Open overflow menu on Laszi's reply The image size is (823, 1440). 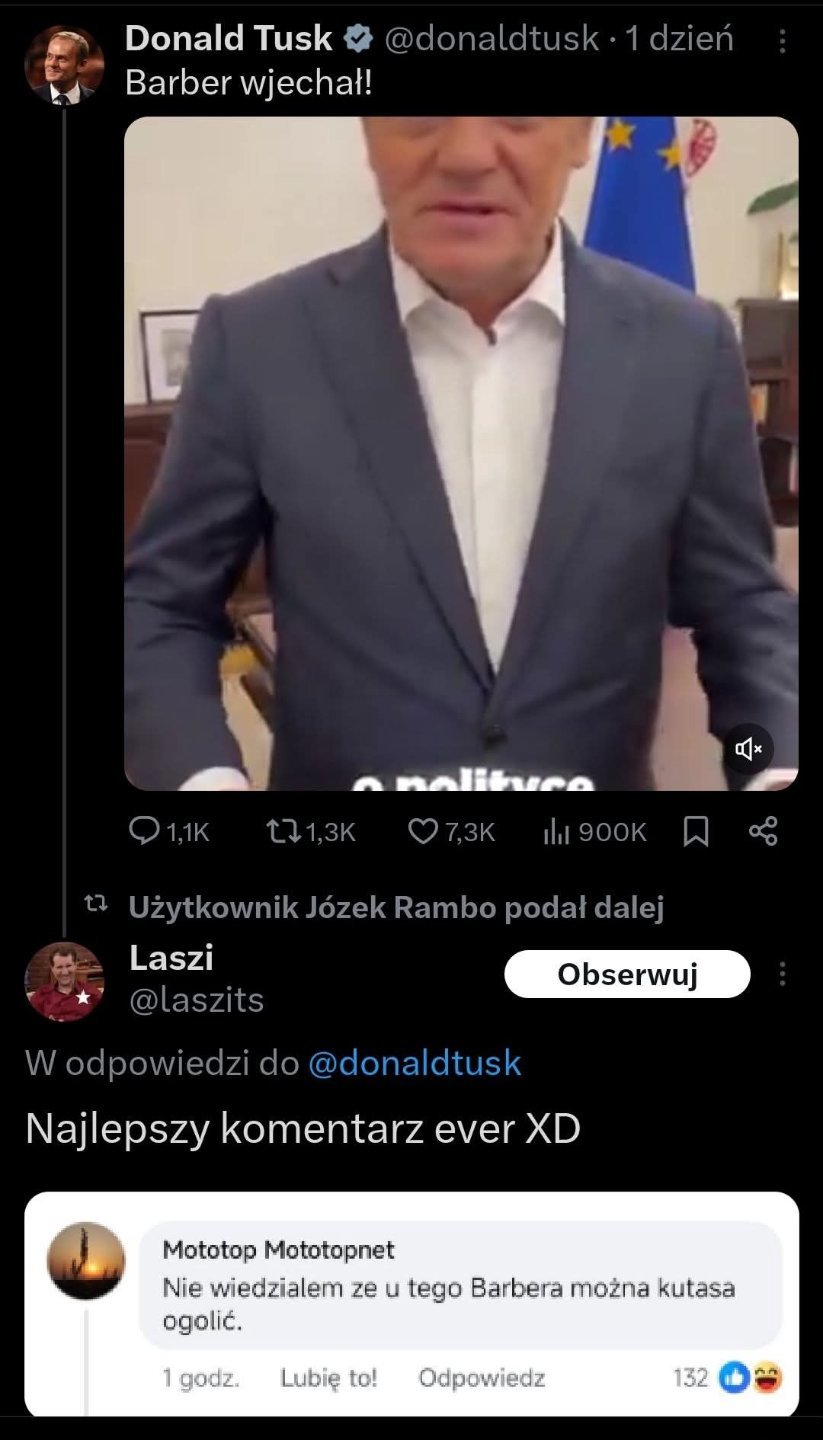click(x=782, y=974)
